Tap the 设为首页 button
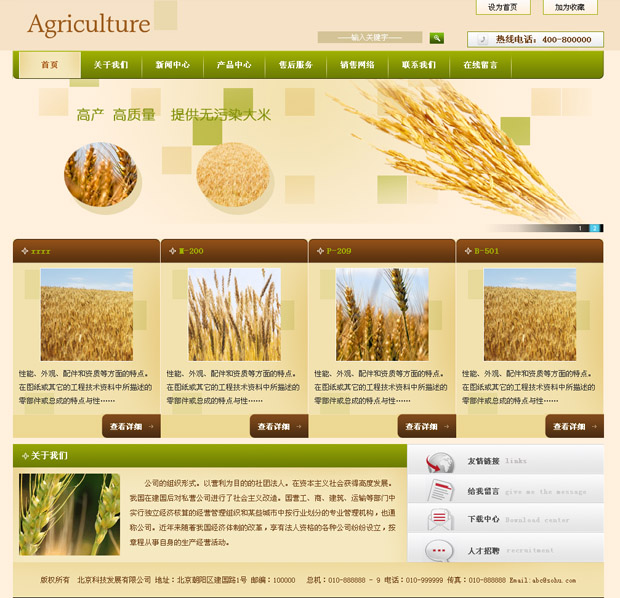The height and width of the screenshot is (598, 620). [502, 7]
